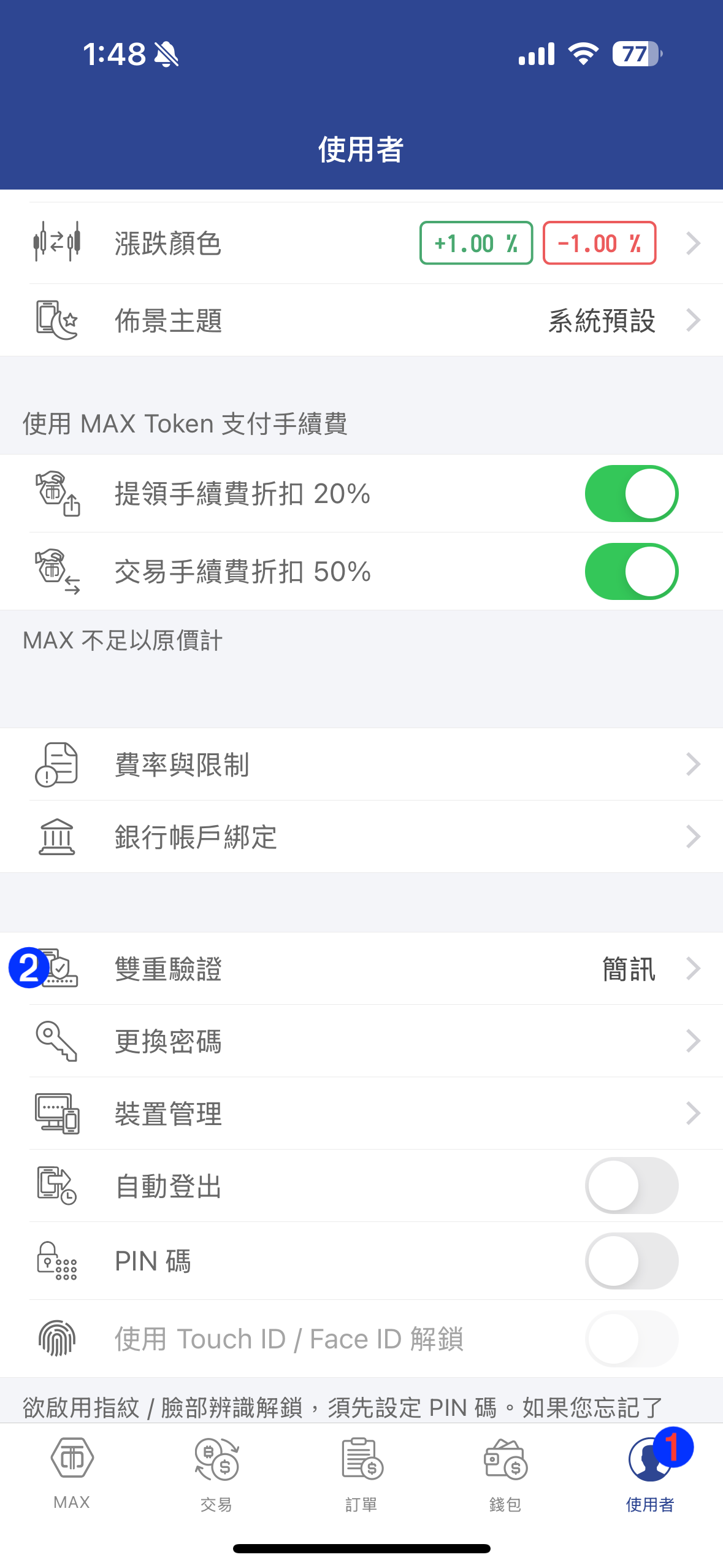Enable 自動登出 switch
723x1568 pixels.
(631, 1185)
